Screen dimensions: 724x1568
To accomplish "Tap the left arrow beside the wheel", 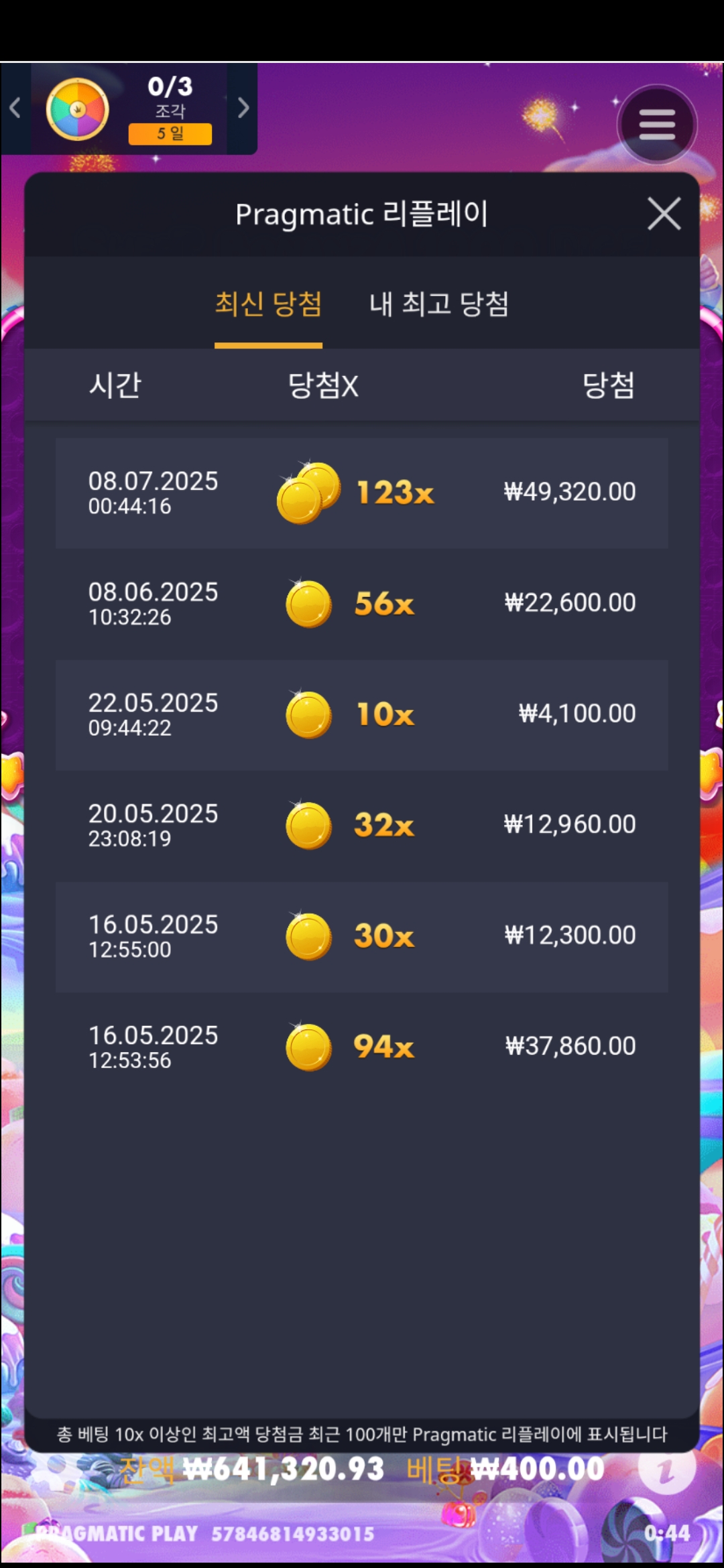I will click(x=15, y=108).
